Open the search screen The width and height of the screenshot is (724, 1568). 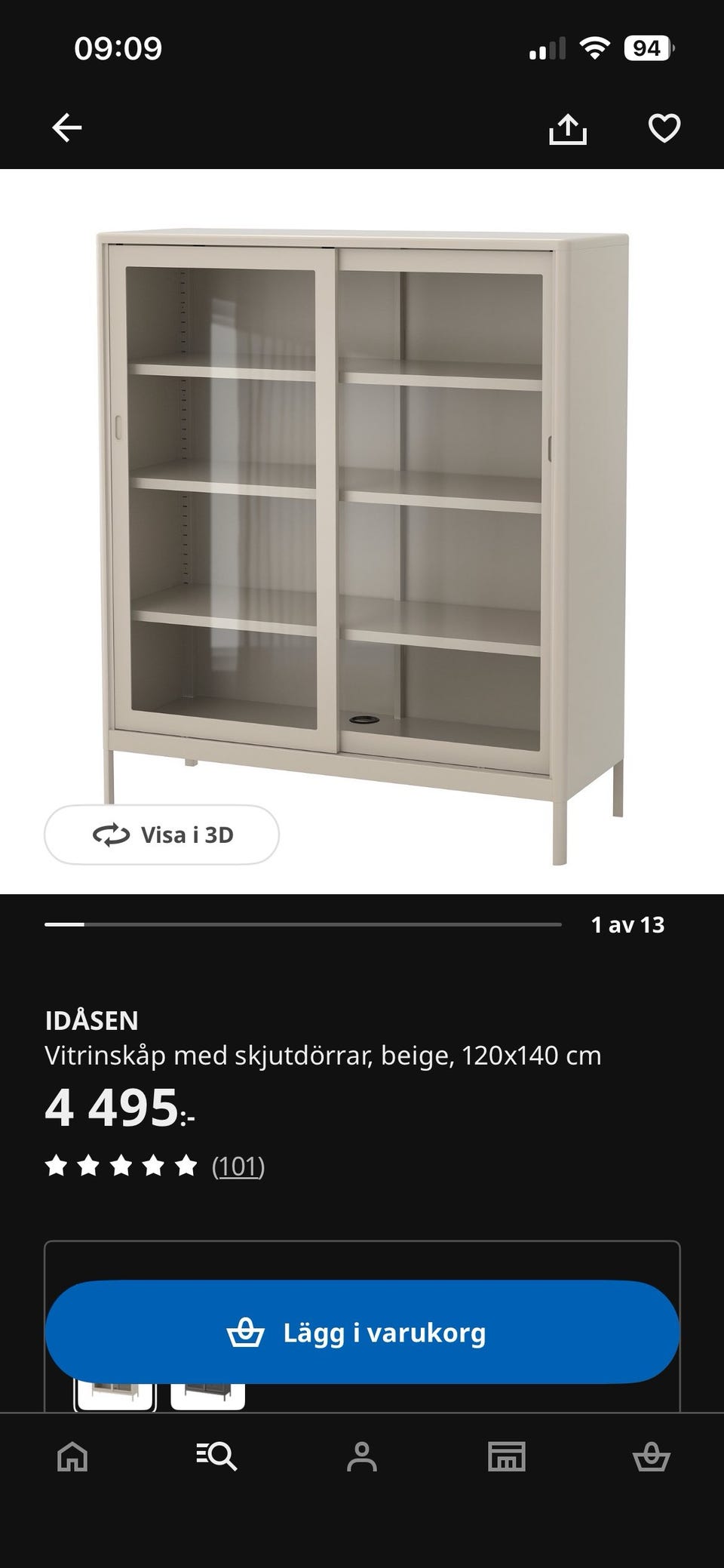[217, 1457]
